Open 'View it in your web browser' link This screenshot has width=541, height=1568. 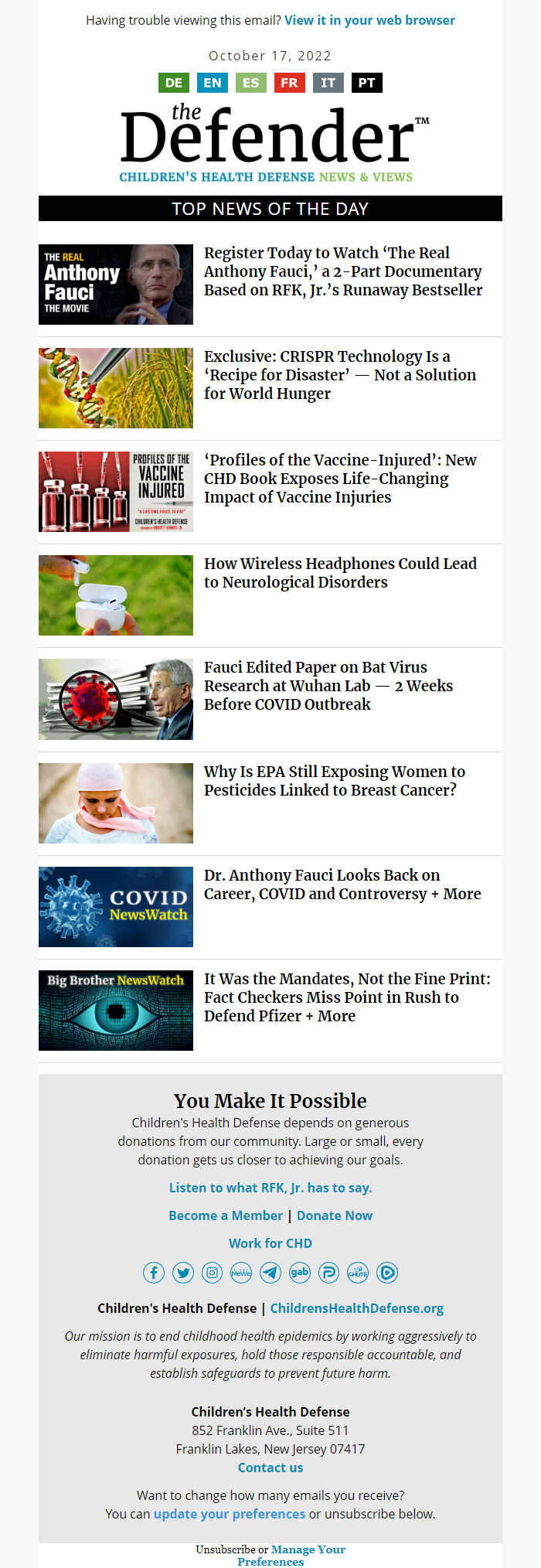(369, 20)
